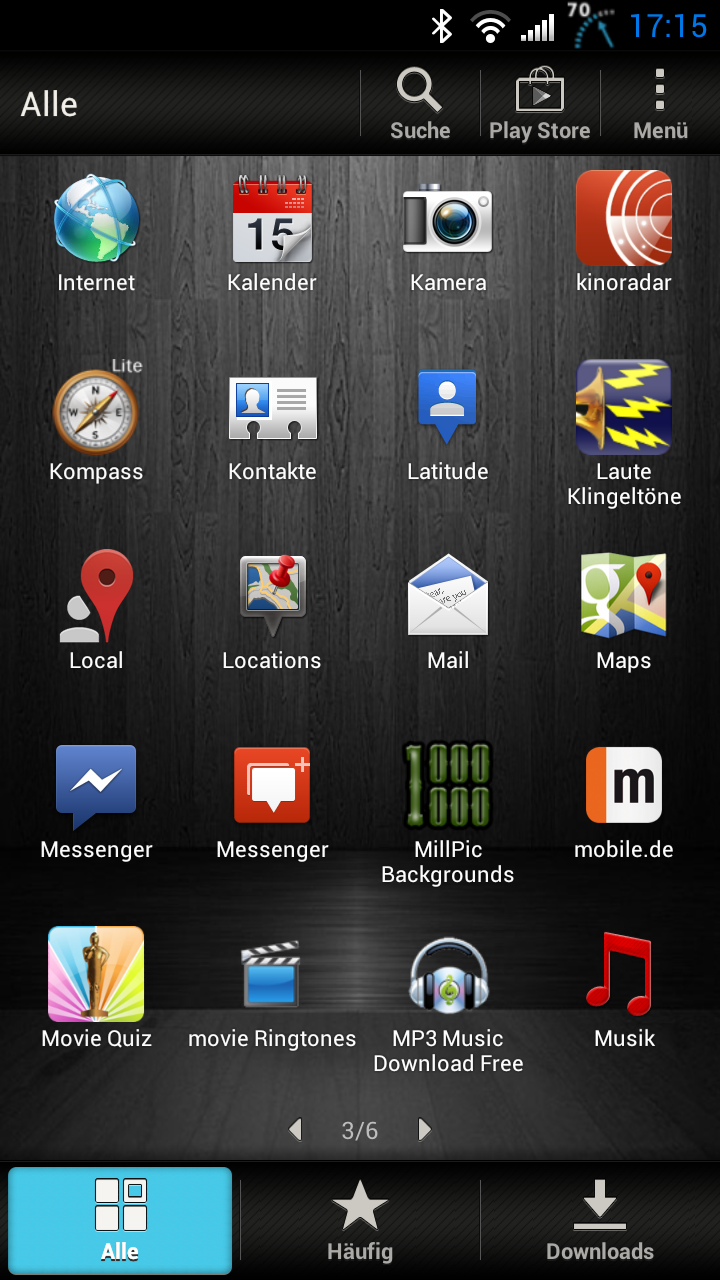This screenshot has width=720, height=1280.
Task: Open the Musik app
Action: (624, 990)
